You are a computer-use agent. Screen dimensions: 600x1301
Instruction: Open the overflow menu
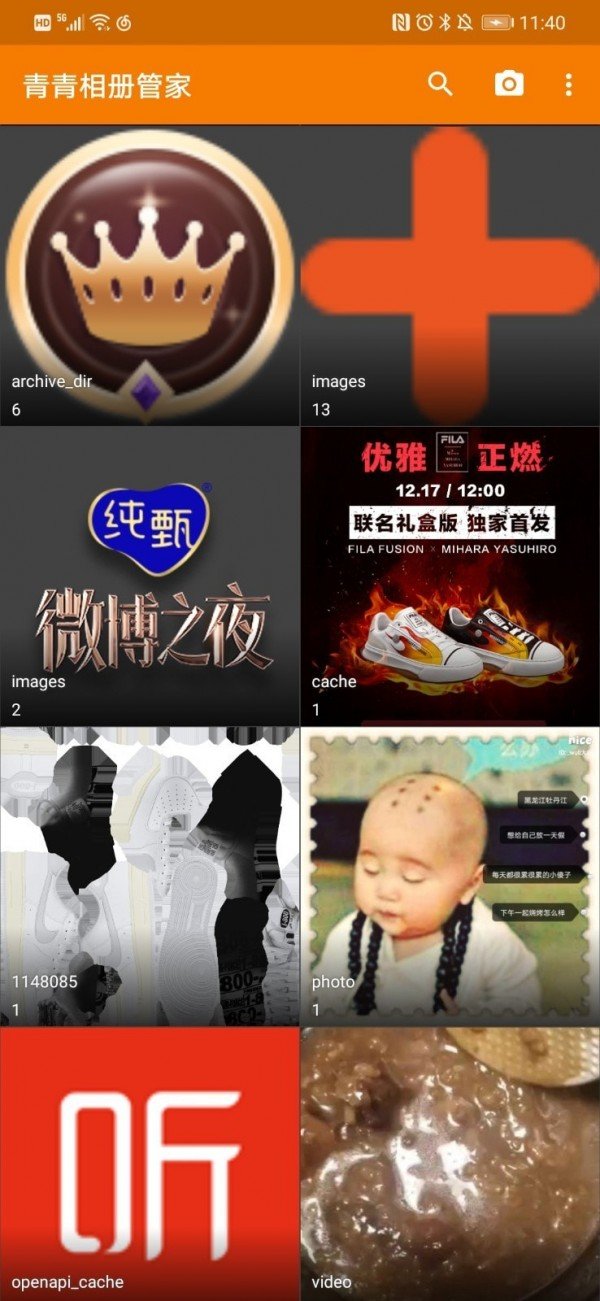tap(568, 84)
